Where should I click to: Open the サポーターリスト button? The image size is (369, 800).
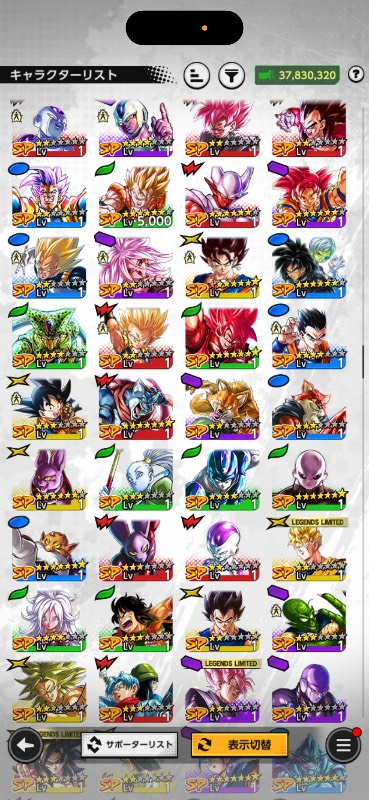point(130,744)
